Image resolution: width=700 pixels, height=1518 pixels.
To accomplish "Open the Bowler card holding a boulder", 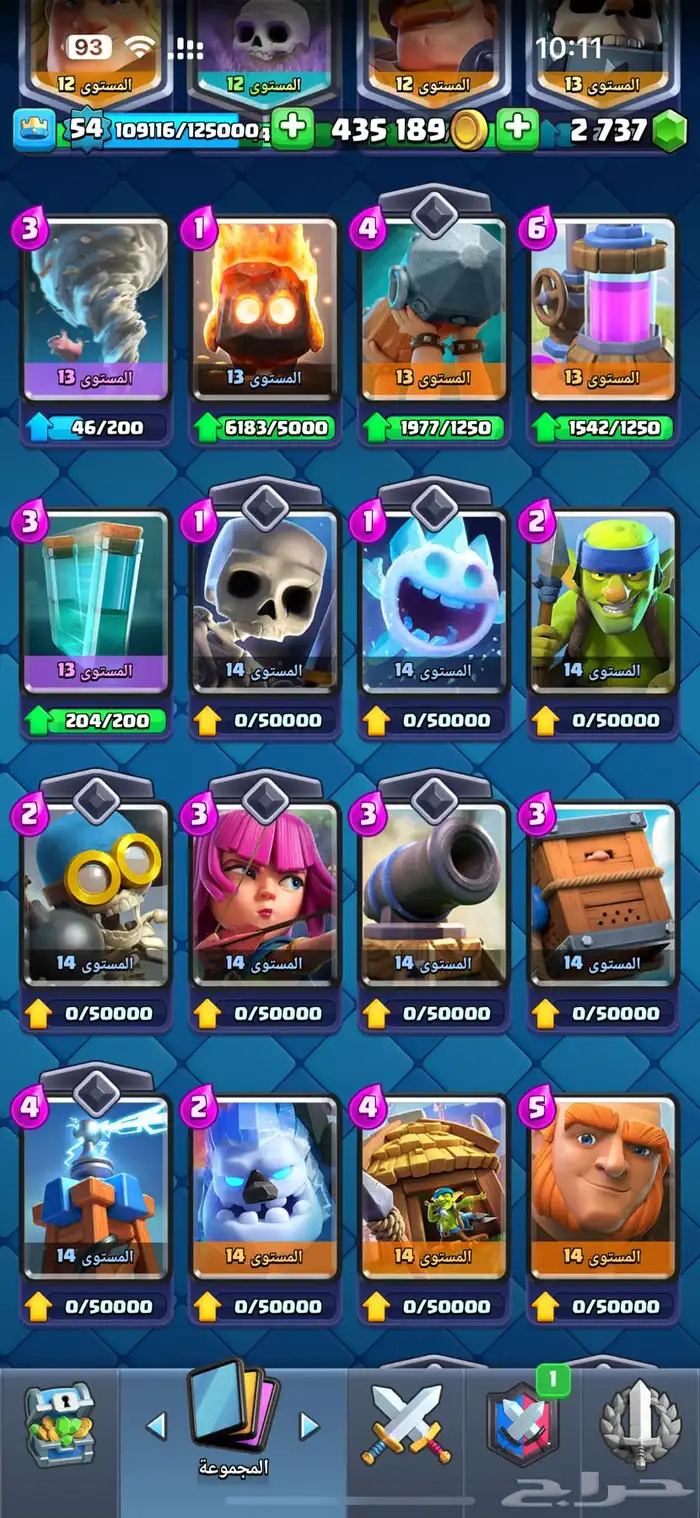I will tap(434, 313).
